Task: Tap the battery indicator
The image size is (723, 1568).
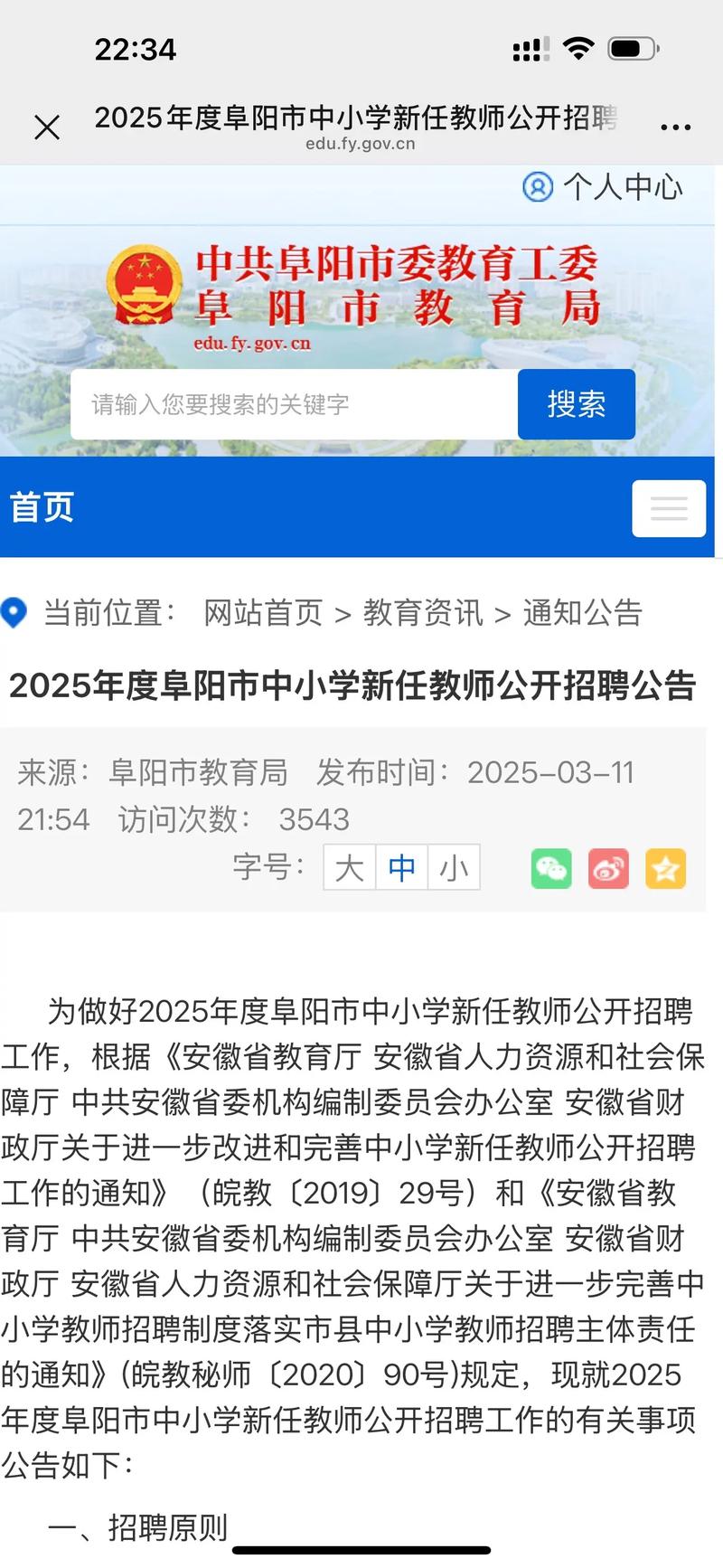Action: click(633, 48)
